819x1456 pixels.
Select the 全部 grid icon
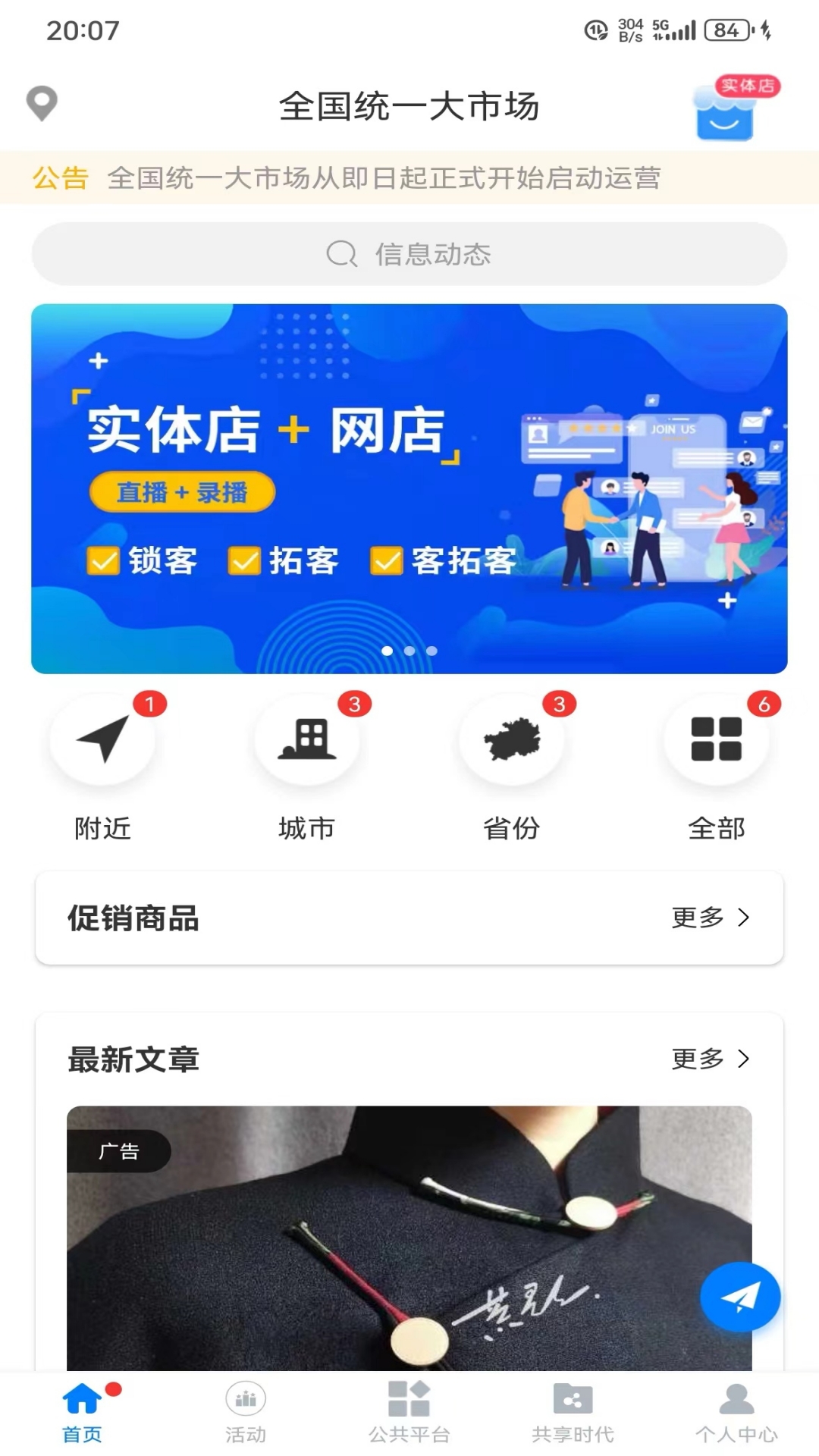click(x=717, y=739)
